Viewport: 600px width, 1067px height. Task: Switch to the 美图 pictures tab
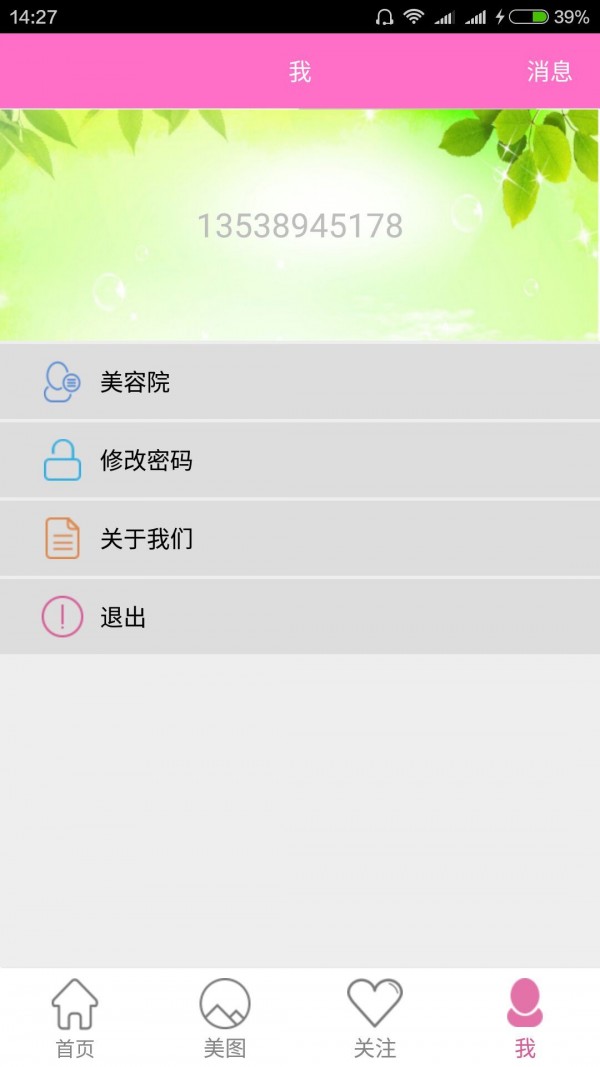tap(225, 1018)
